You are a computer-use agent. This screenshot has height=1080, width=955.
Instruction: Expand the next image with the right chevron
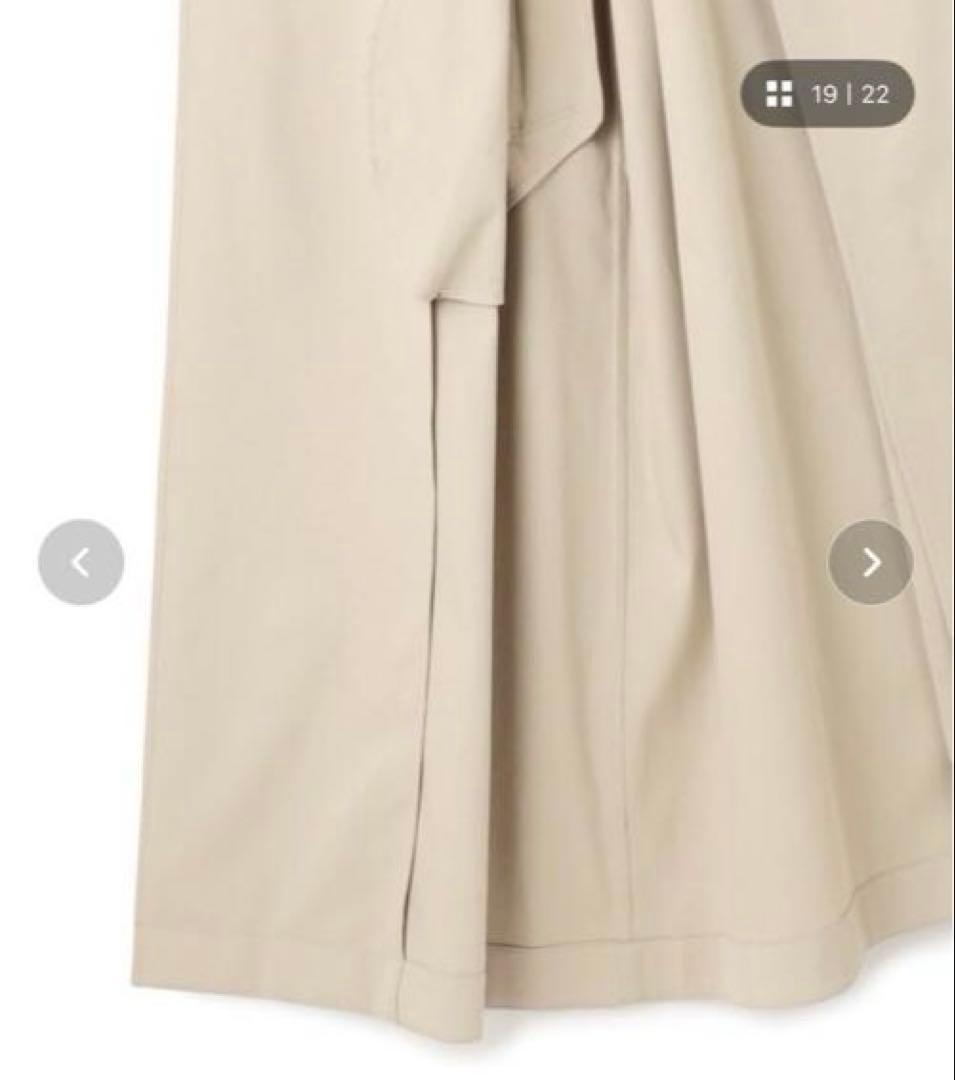[x=870, y=562]
